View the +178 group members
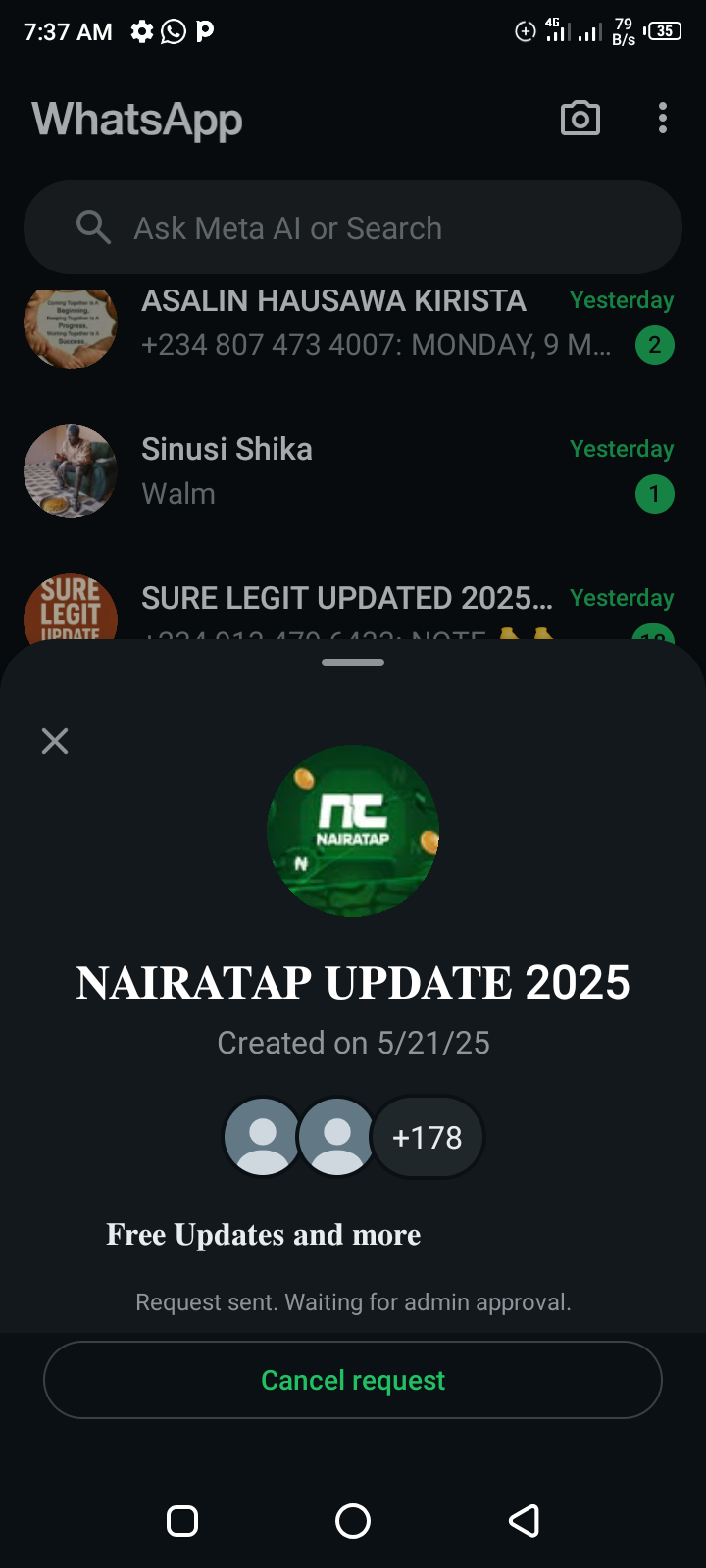 (x=427, y=1137)
